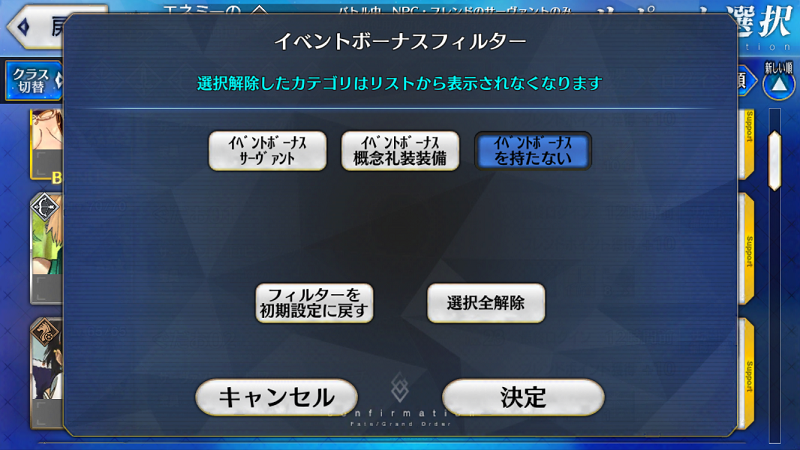The height and width of the screenshot is (450, 800).
Task: Toggle the イベントボーナス 概念礼装装備 filter
Action: point(400,151)
